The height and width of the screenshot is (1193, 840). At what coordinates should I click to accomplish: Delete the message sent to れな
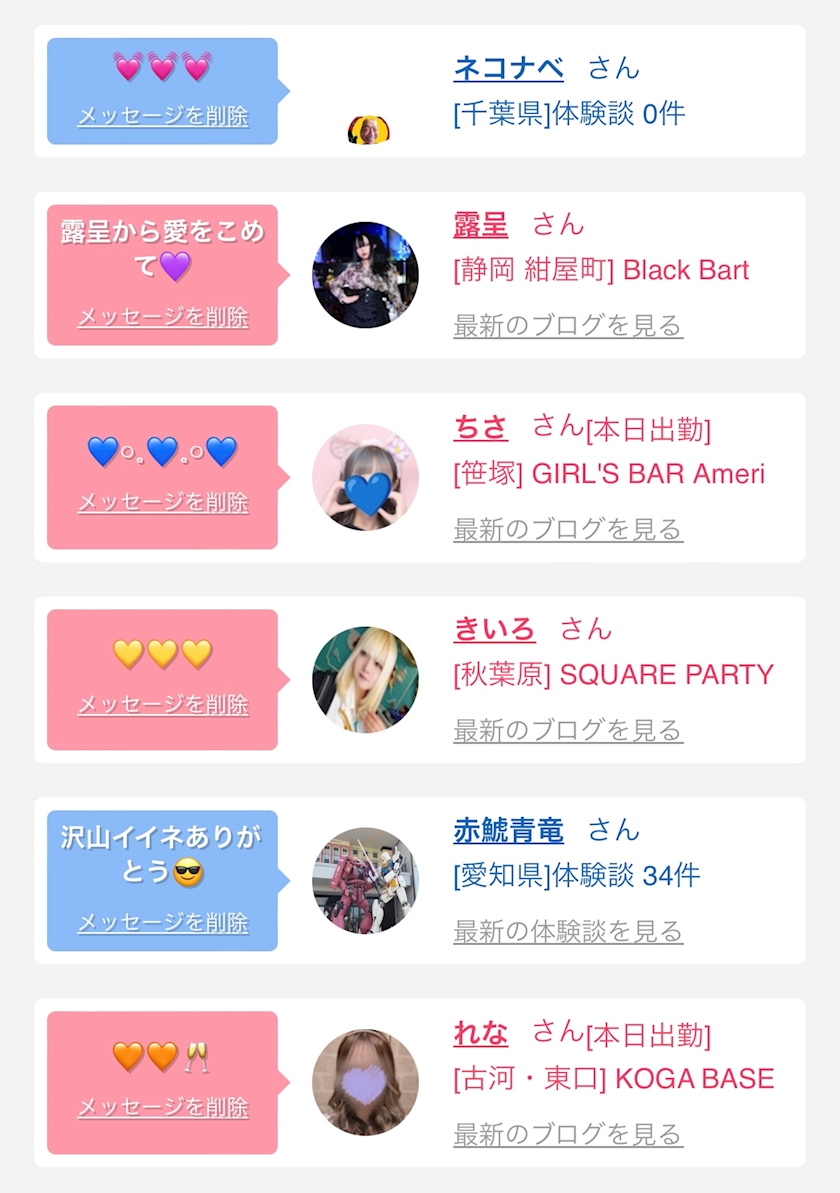(x=163, y=1107)
